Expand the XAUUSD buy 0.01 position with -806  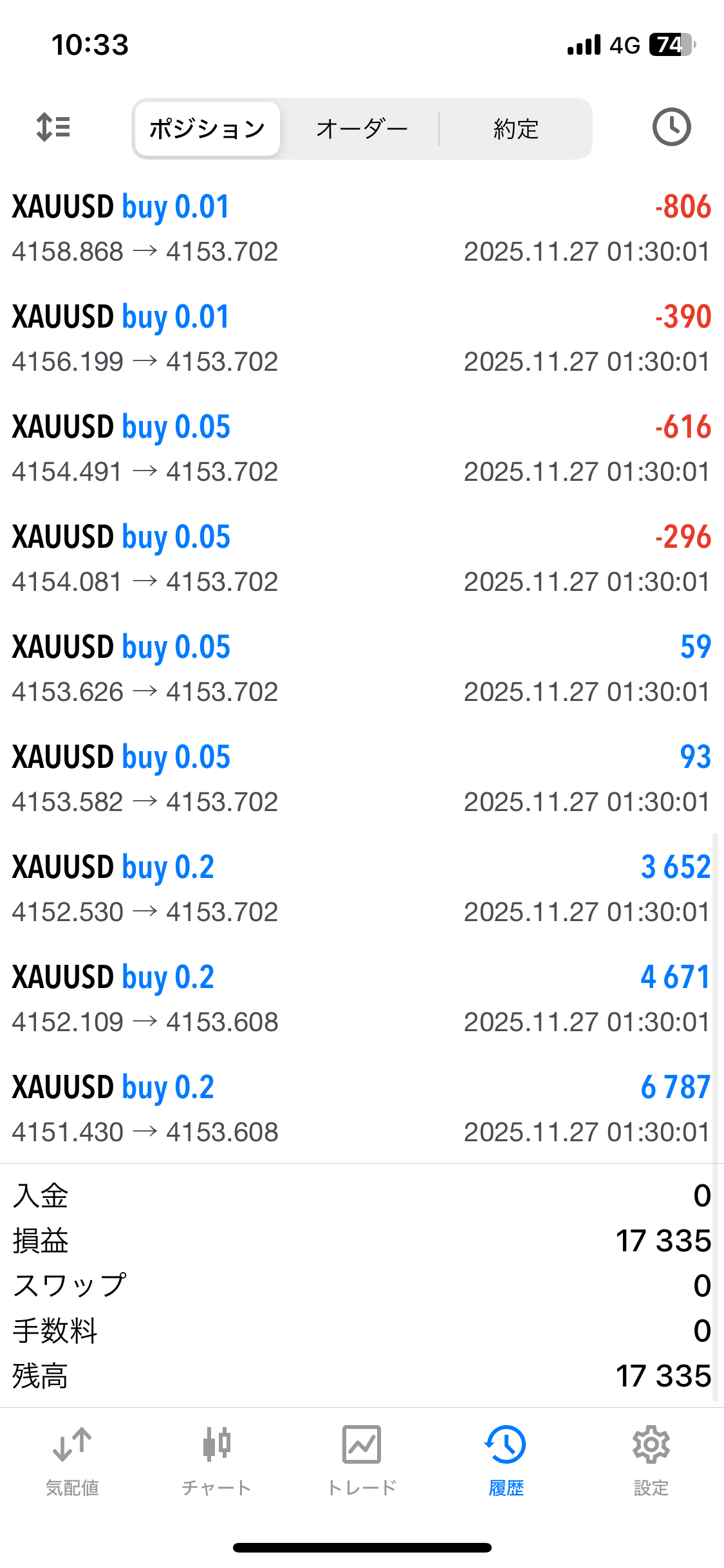(x=362, y=229)
